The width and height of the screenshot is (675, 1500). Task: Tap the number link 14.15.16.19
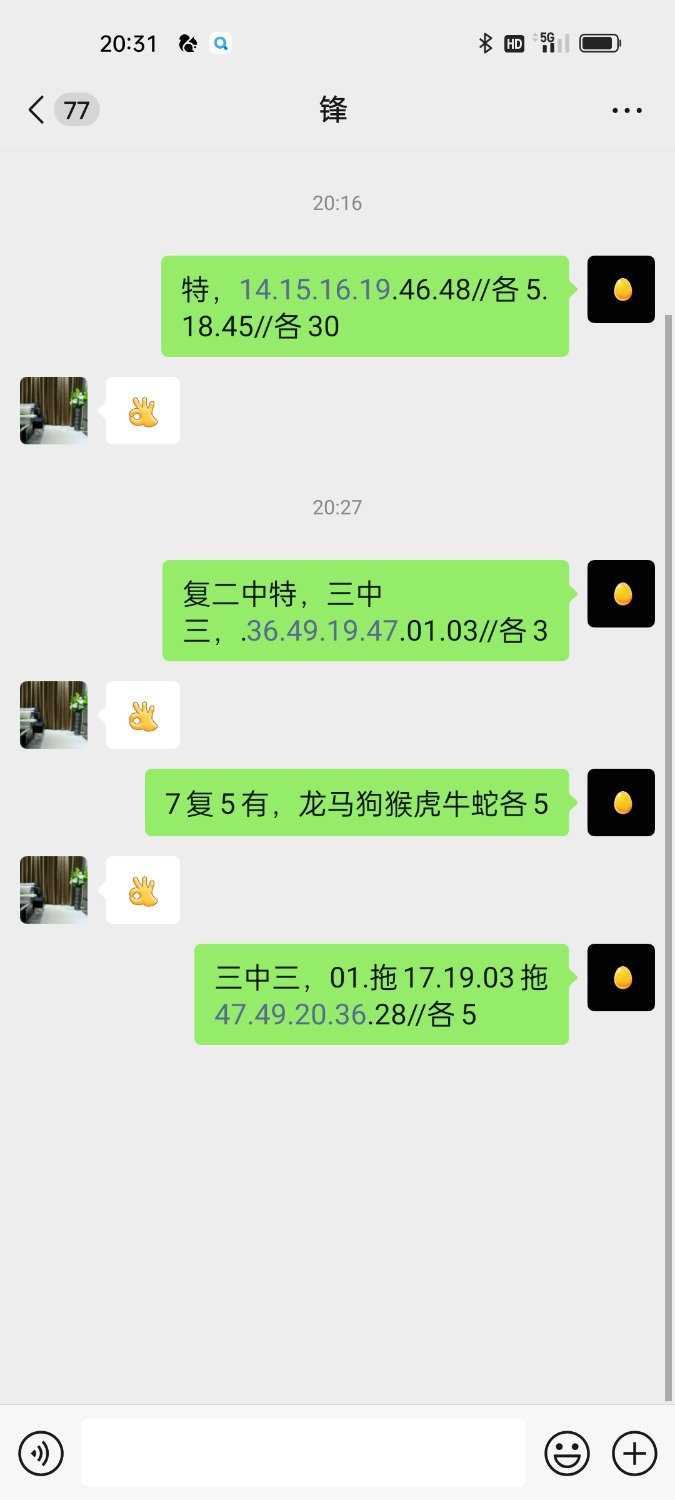click(316, 290)
